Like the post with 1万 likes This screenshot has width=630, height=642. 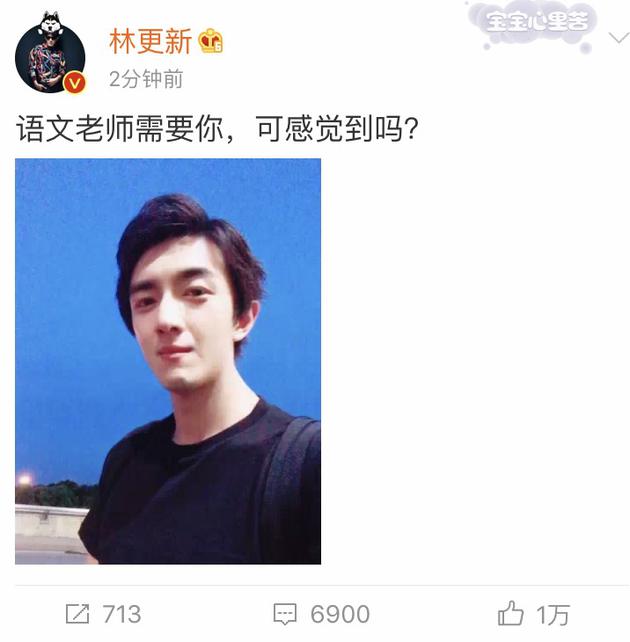pyautogui.click(x=533, y=613)
